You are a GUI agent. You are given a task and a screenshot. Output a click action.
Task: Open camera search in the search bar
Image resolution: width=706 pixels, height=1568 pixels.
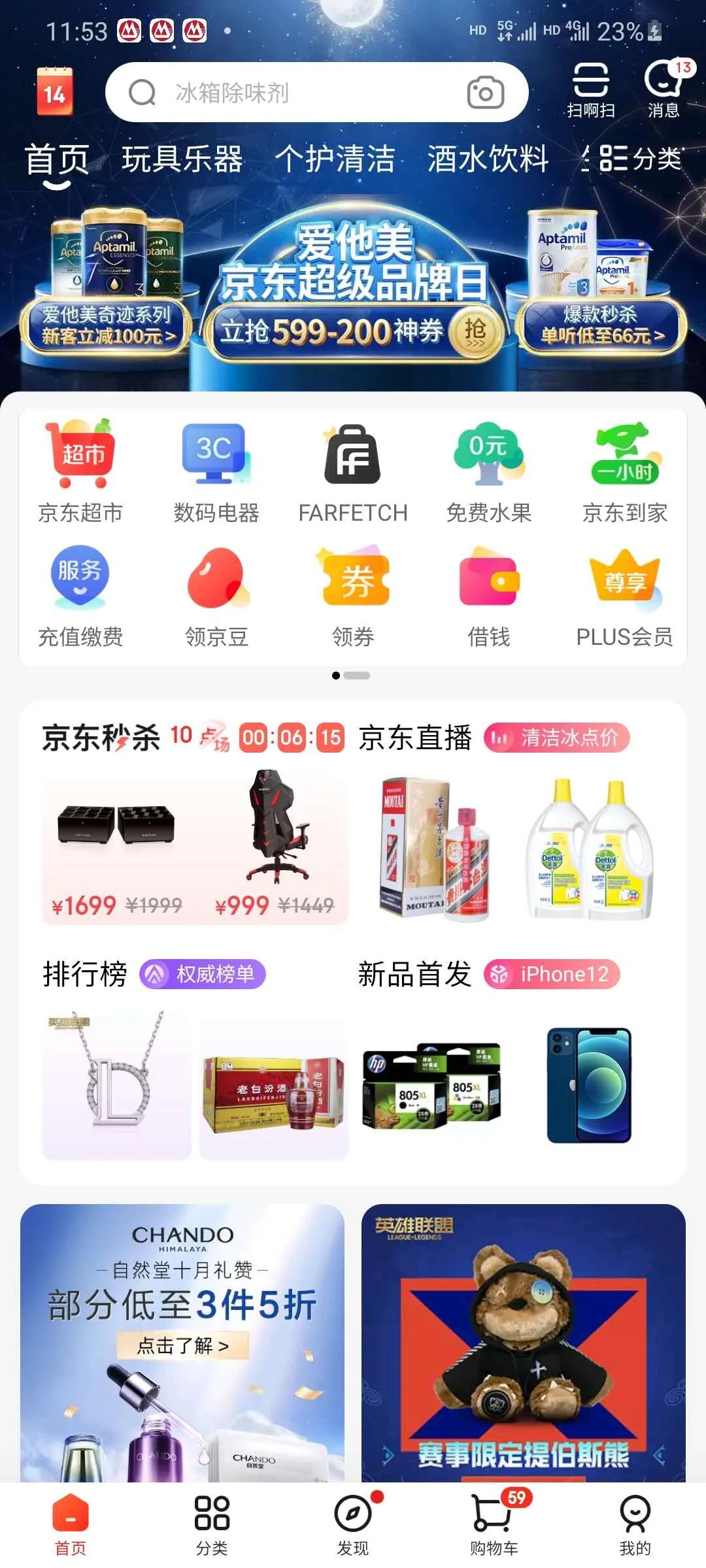coord(485,93)
